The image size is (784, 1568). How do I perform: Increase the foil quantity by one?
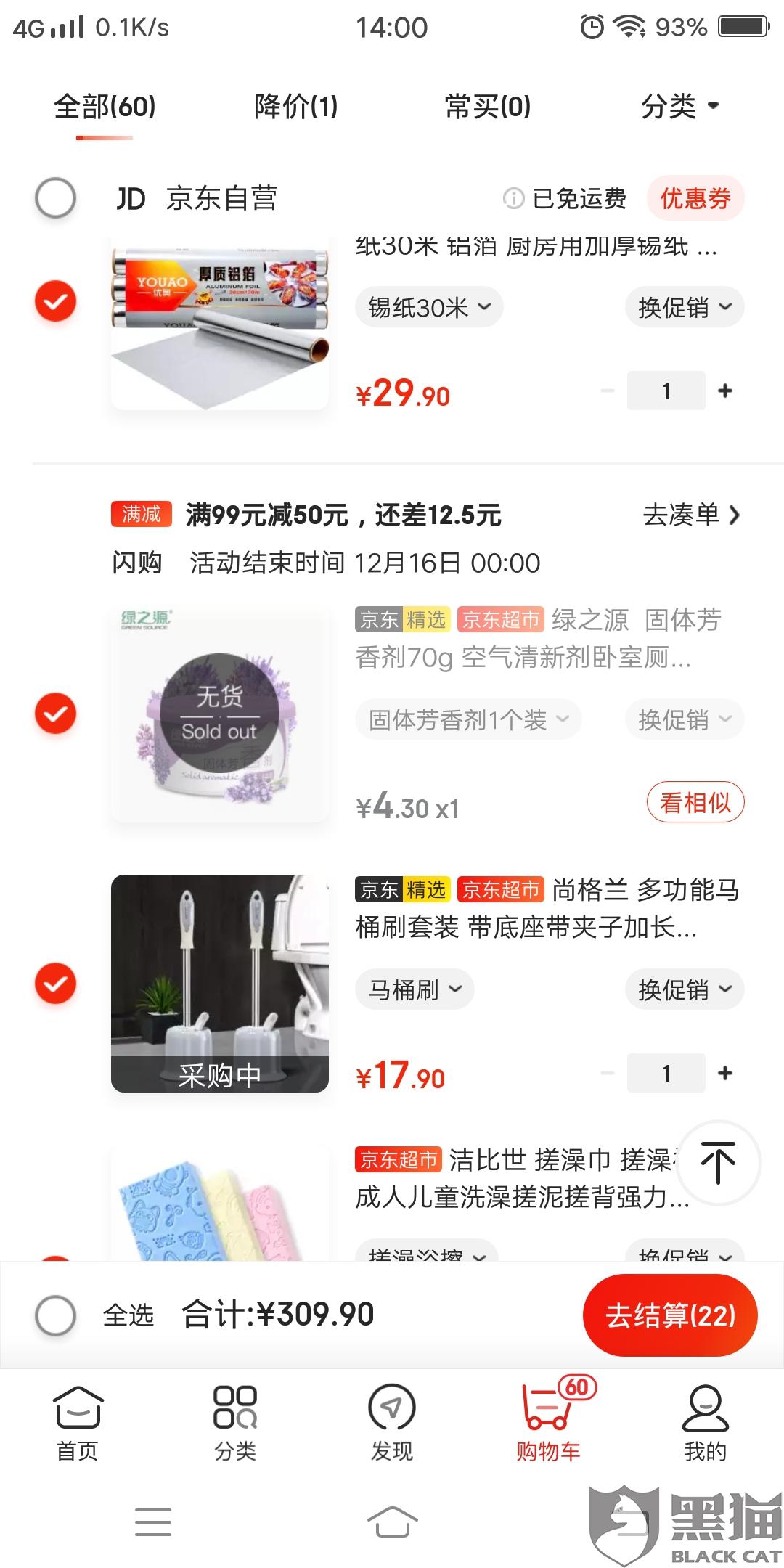pos(724,391)
